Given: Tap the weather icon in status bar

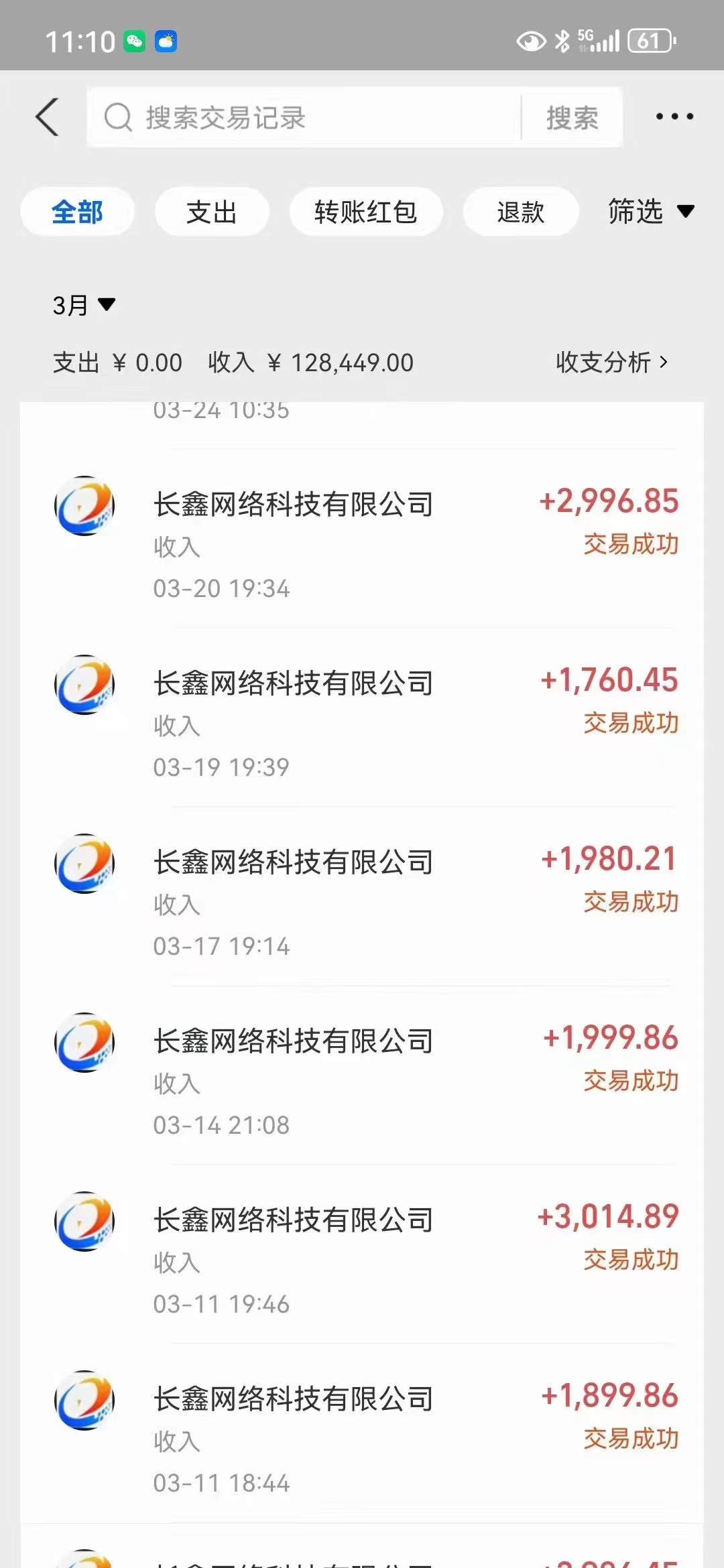Looking at the screenshot, I should click(x=167, y=42).
